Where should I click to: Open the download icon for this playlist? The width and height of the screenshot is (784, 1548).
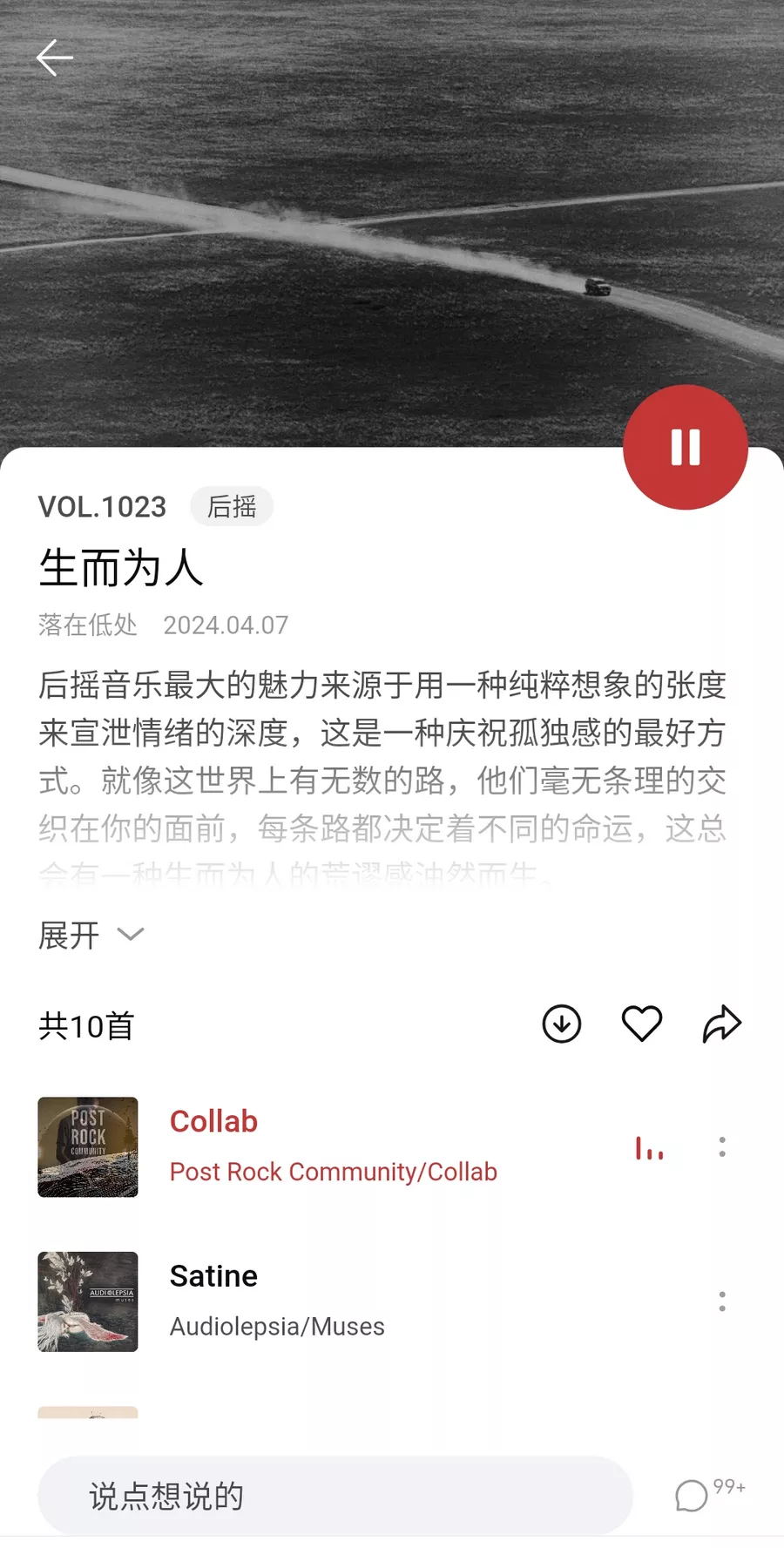[562, 1024]
